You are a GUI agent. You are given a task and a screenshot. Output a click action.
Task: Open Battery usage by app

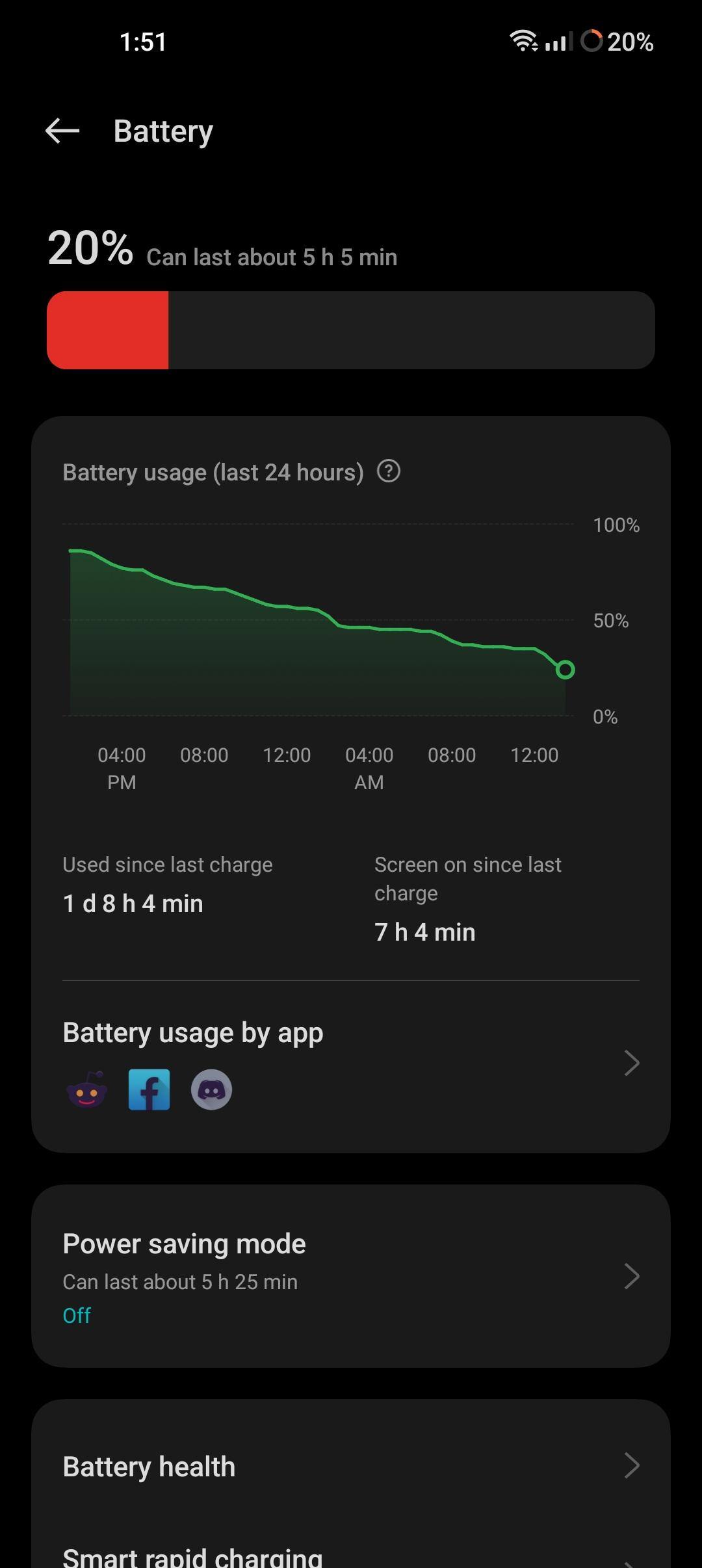click(350, 1062)
